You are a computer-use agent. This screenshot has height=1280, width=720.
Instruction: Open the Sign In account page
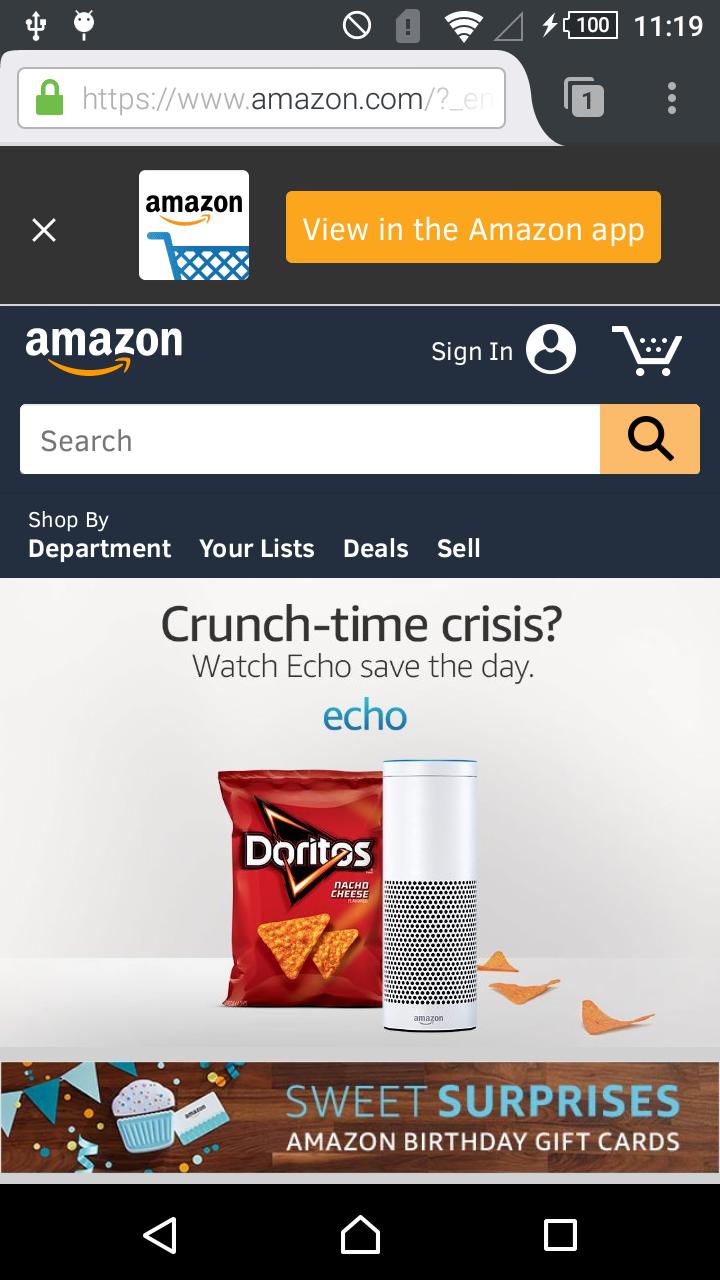pyautogui.click(x=503, y=351)
